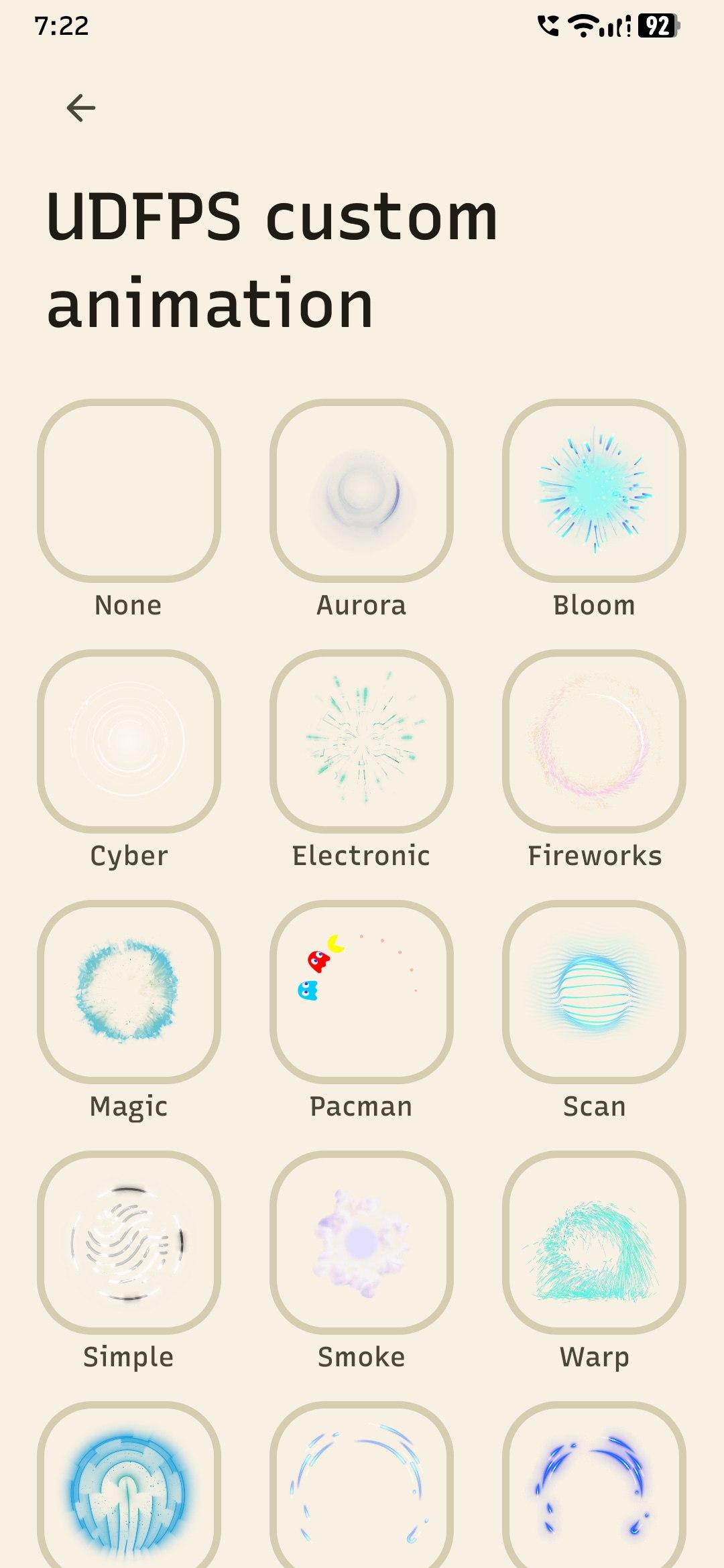Select the Simple fingerprint animation
Viewport: 724px width, 1568px height.
(129, 1242)
